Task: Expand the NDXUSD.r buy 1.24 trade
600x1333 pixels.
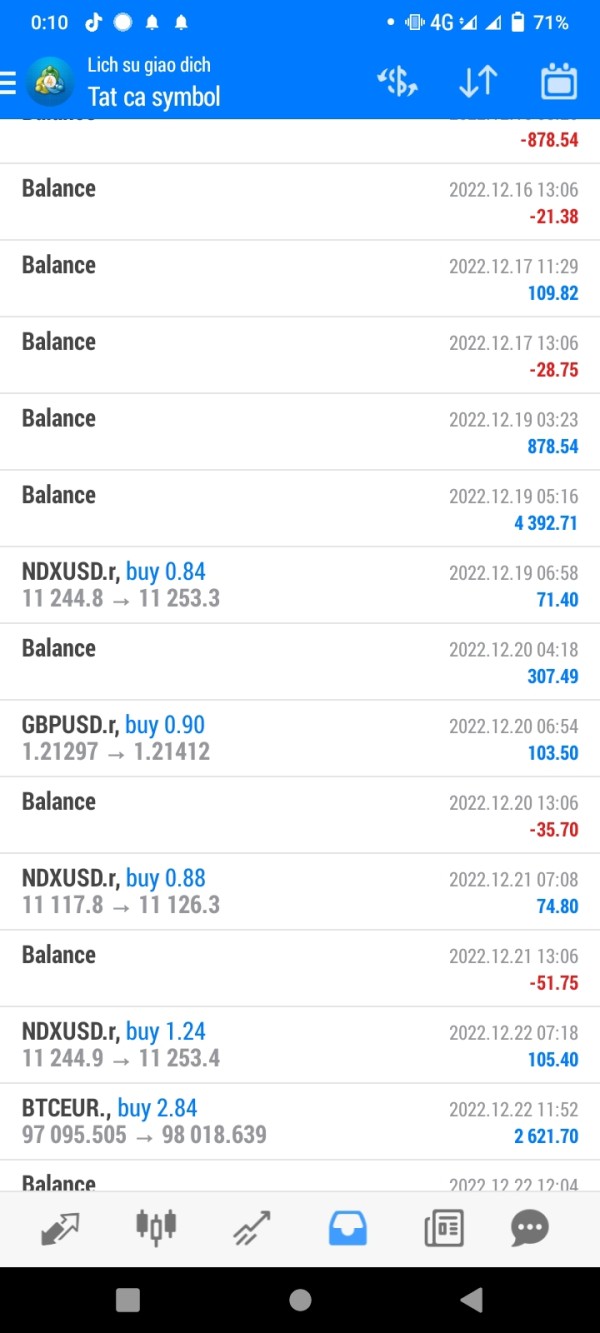Action: coord(300,1044)
